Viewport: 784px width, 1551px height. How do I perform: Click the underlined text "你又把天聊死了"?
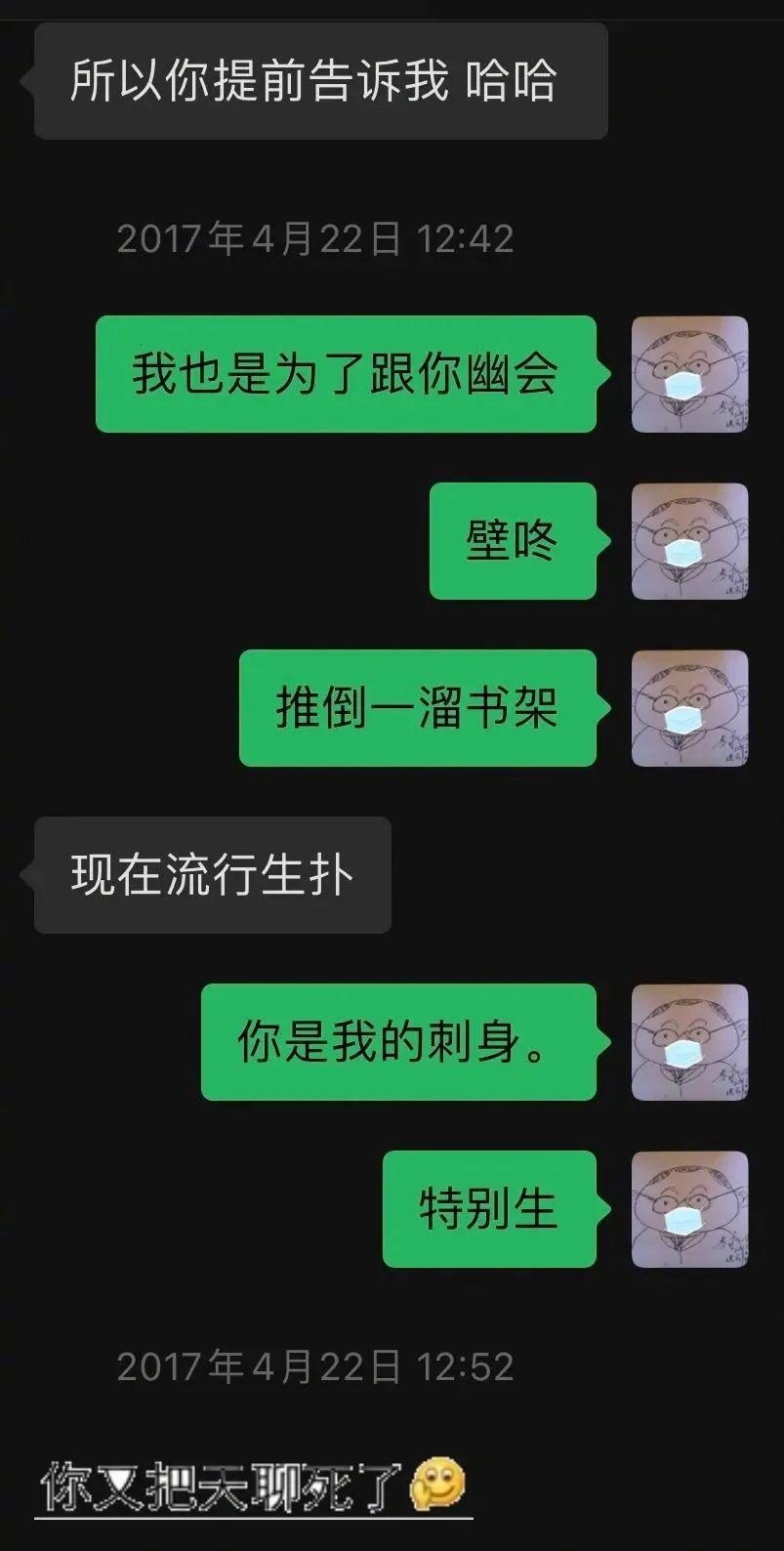(225, 1481)
